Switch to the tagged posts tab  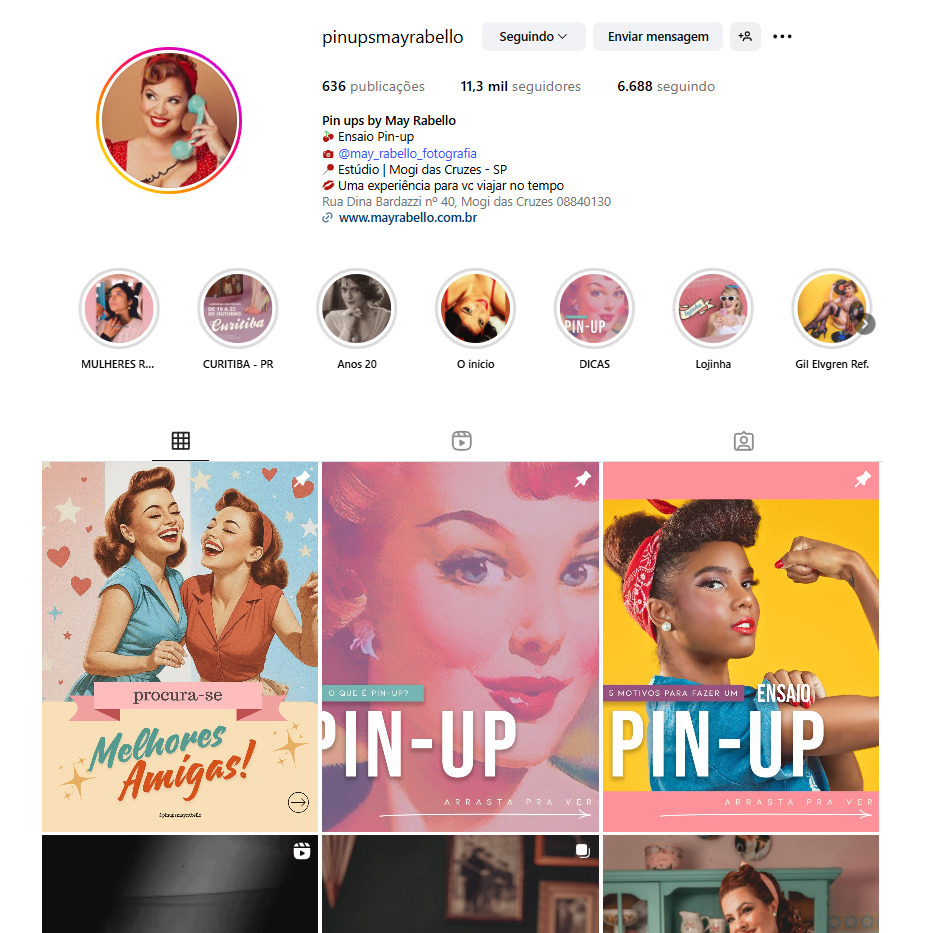(x=743, y=441)
